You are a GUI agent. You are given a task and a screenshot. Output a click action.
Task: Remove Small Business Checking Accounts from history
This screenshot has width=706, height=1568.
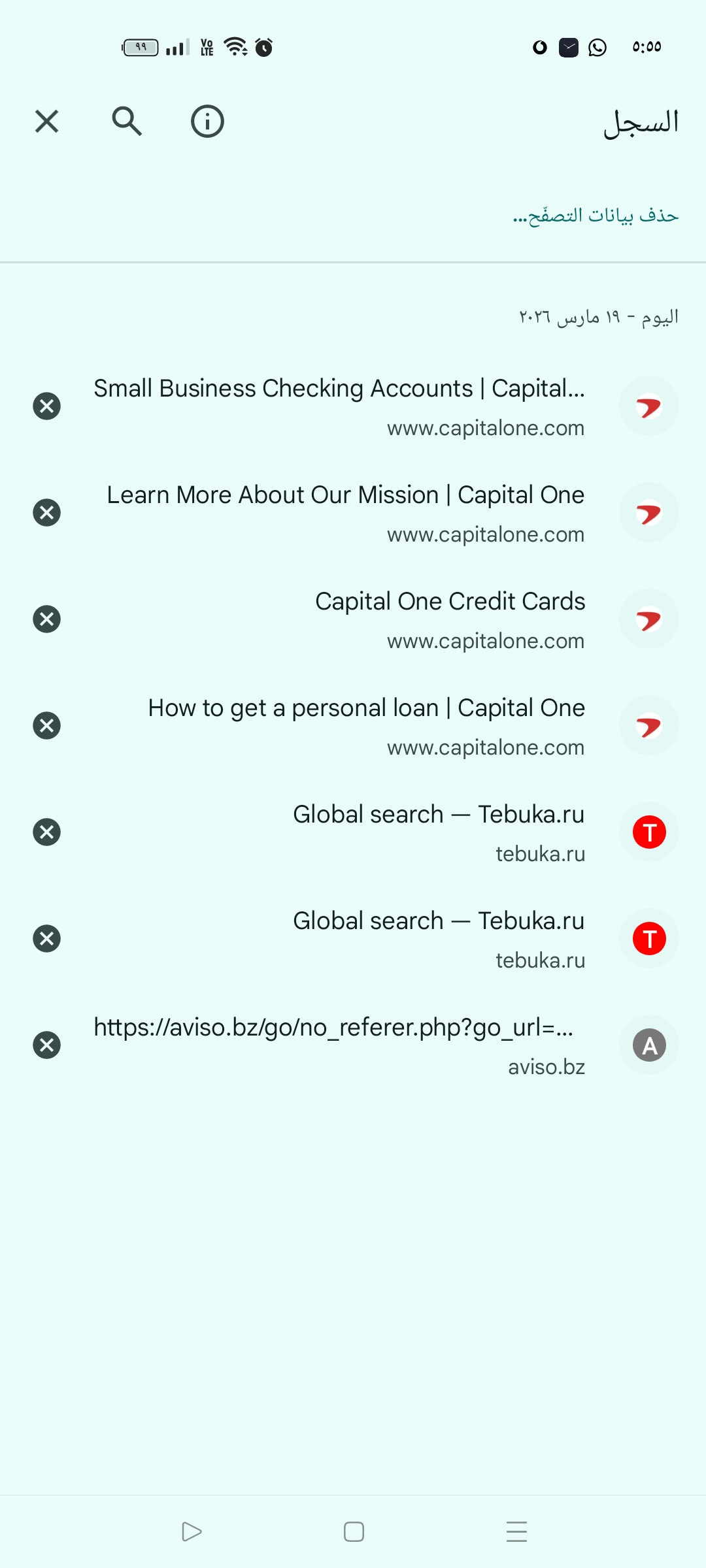click(x=46, y=406)
